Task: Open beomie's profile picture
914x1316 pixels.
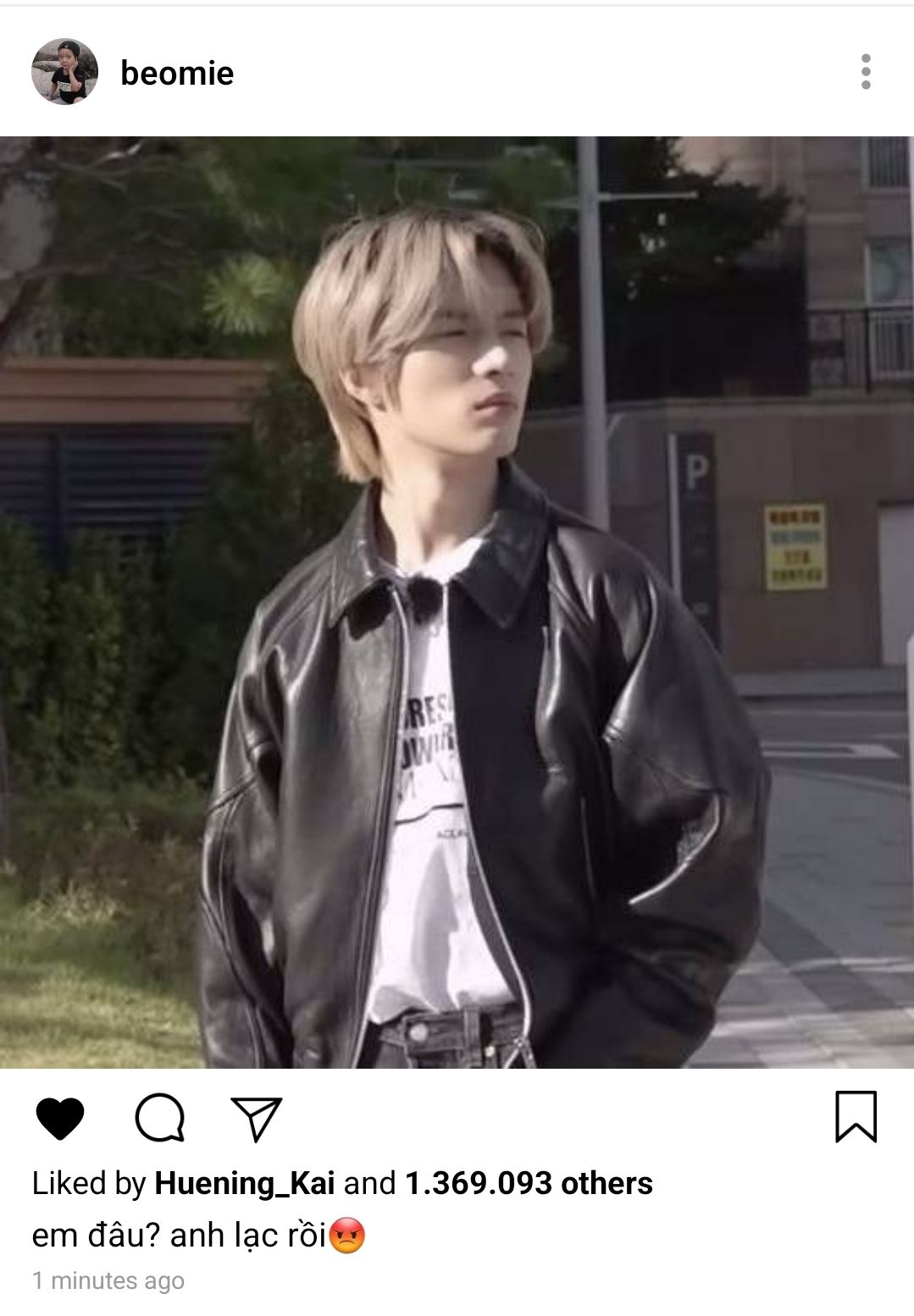Action: tap(65, 72)
